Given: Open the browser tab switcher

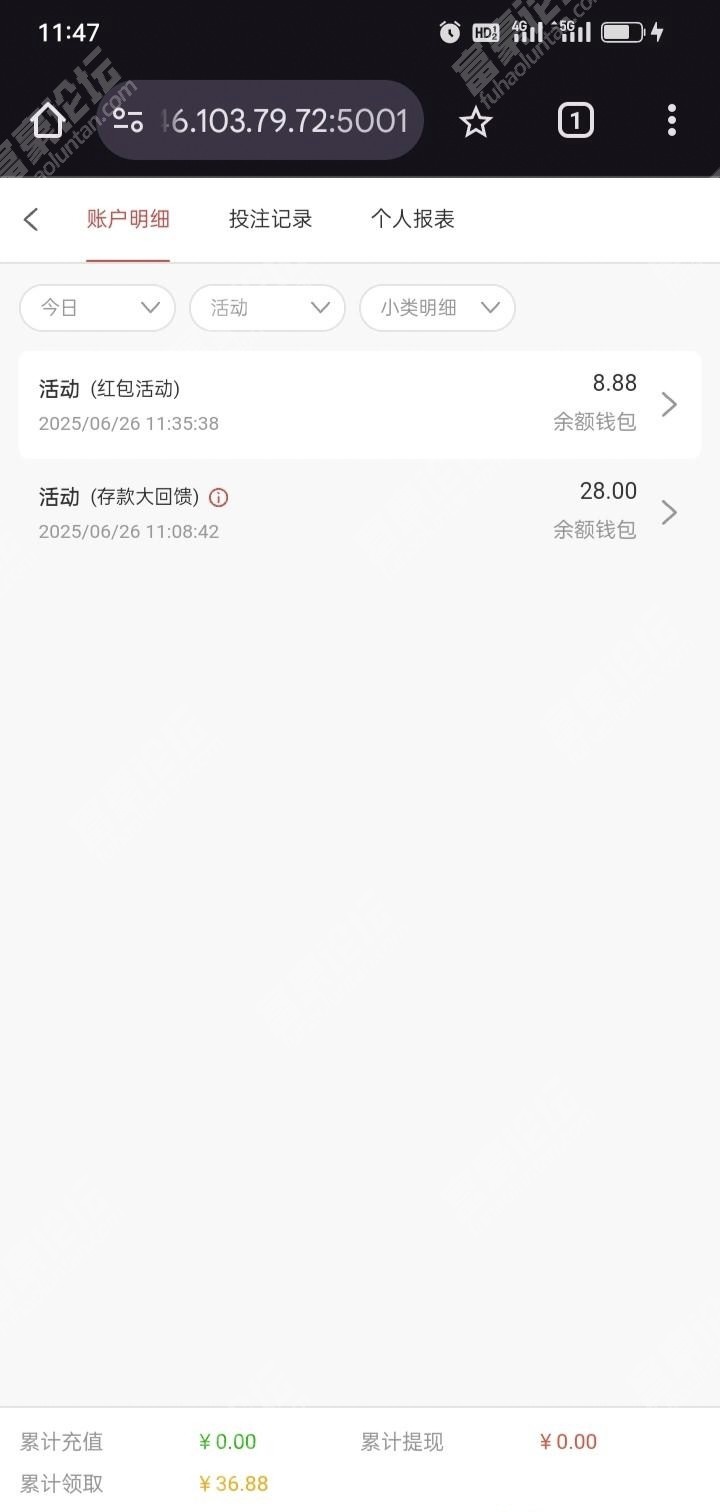Looking at the screenshot, I should 575,121.
